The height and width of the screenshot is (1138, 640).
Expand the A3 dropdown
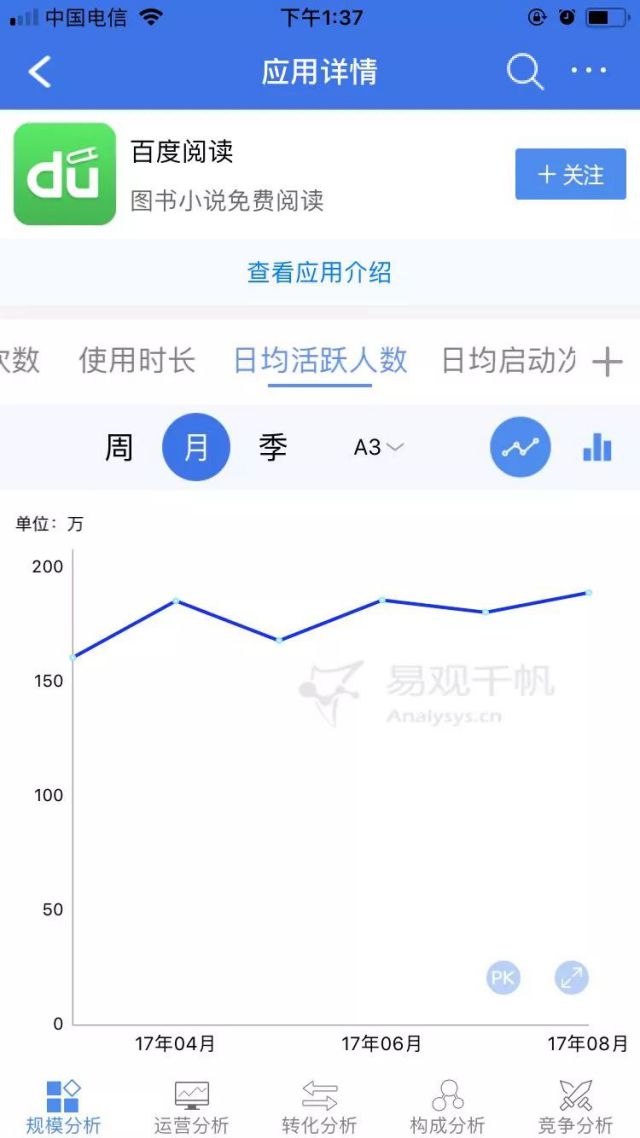pos(378,447)
